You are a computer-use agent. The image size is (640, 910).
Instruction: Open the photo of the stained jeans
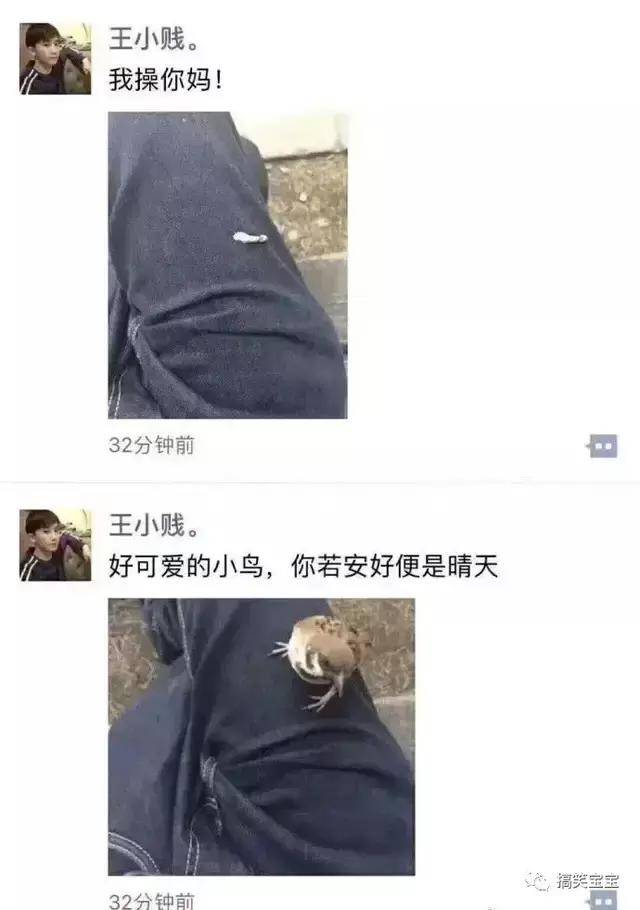tap(227, 265)
